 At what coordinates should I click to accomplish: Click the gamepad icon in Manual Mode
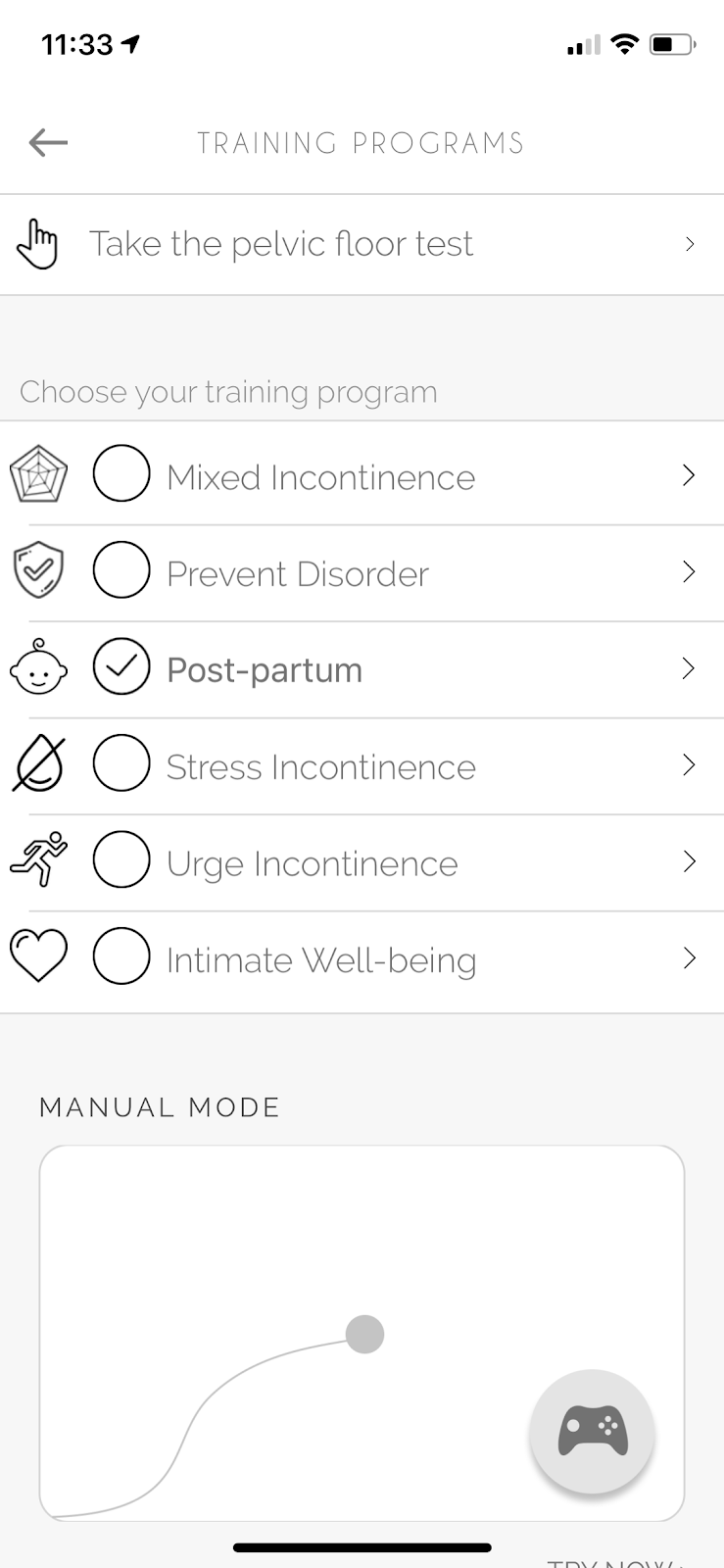(x=592, y=1433)
